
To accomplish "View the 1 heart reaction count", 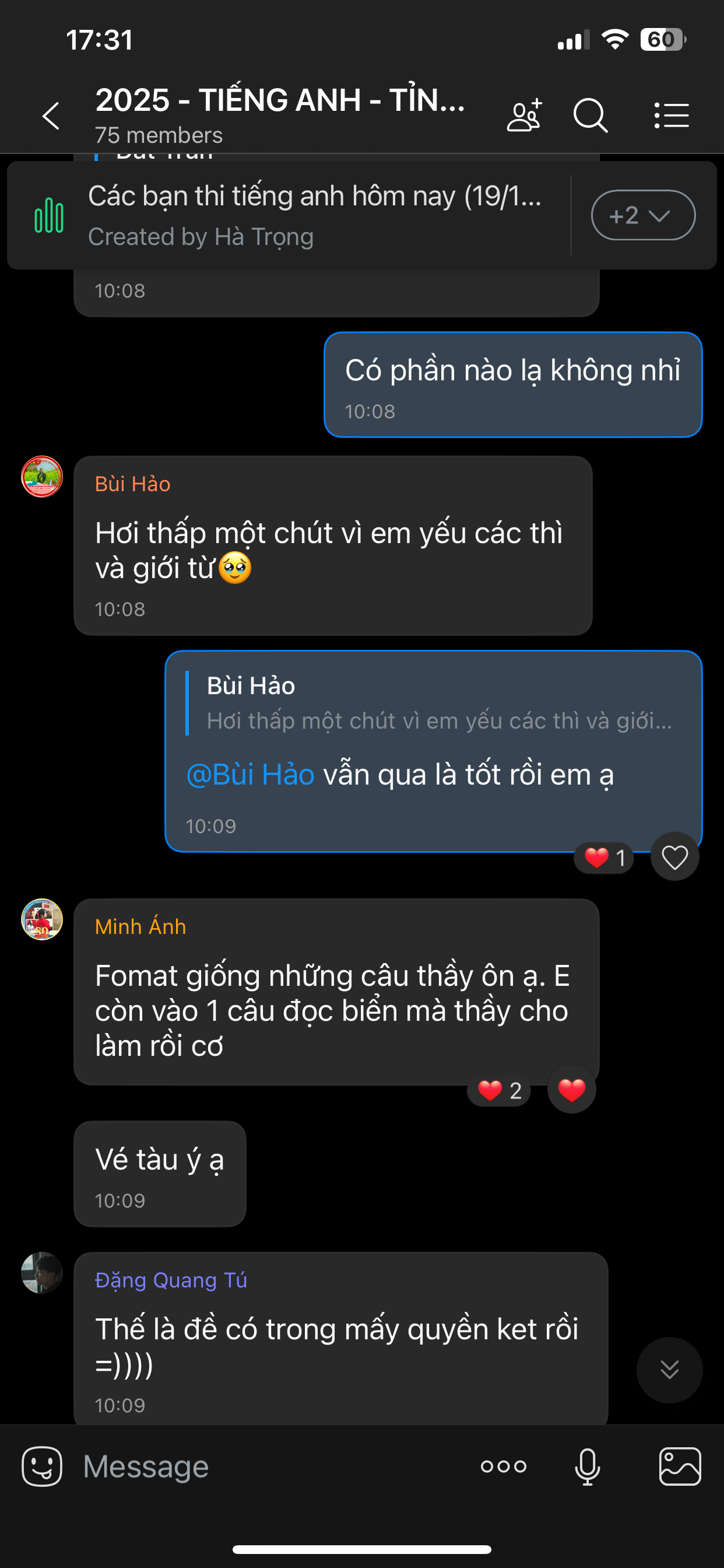I will coord(604,857).
